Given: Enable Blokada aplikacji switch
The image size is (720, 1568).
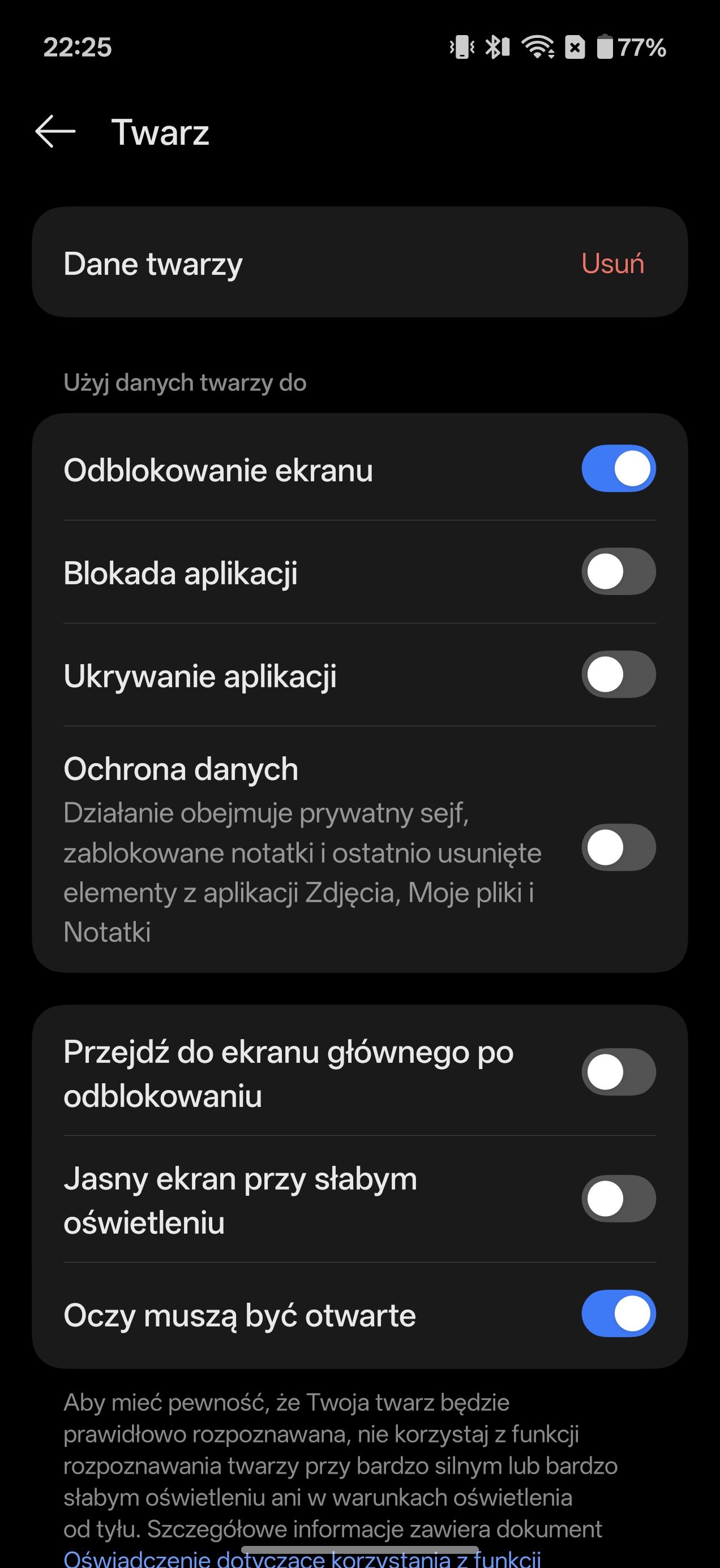Looking at the screenshot, I should 618,571.
